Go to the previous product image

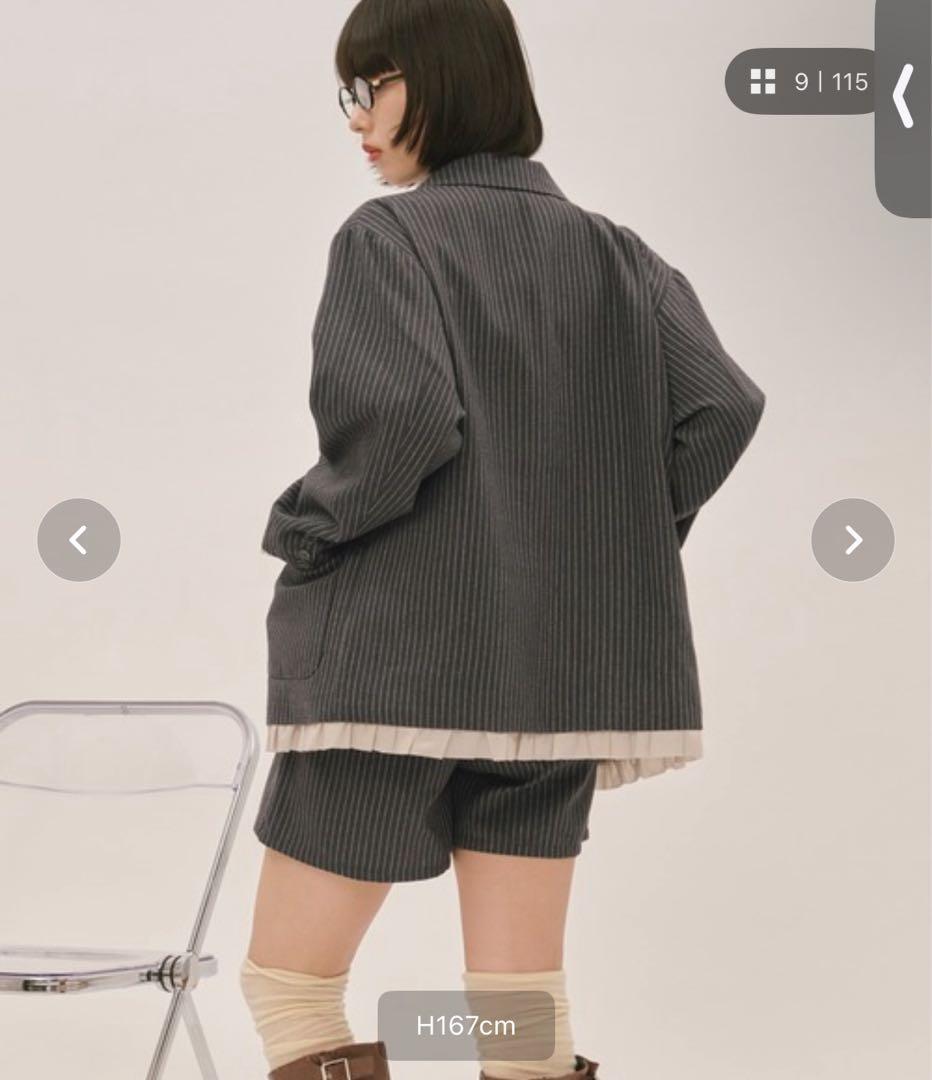tap(79, 540)
